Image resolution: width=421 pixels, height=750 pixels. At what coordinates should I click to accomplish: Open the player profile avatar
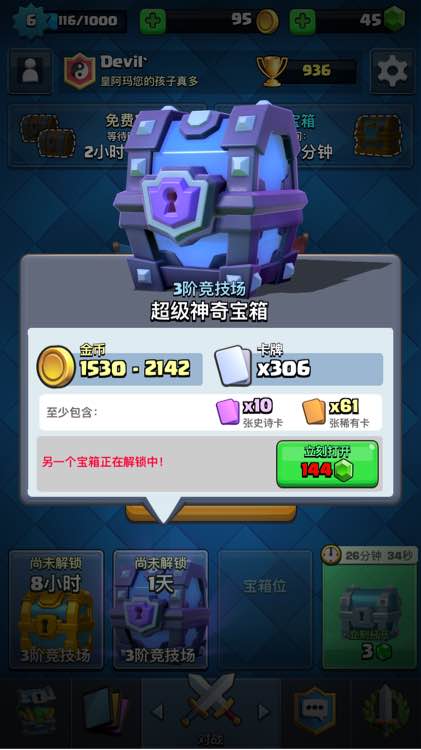click(31, 71)
